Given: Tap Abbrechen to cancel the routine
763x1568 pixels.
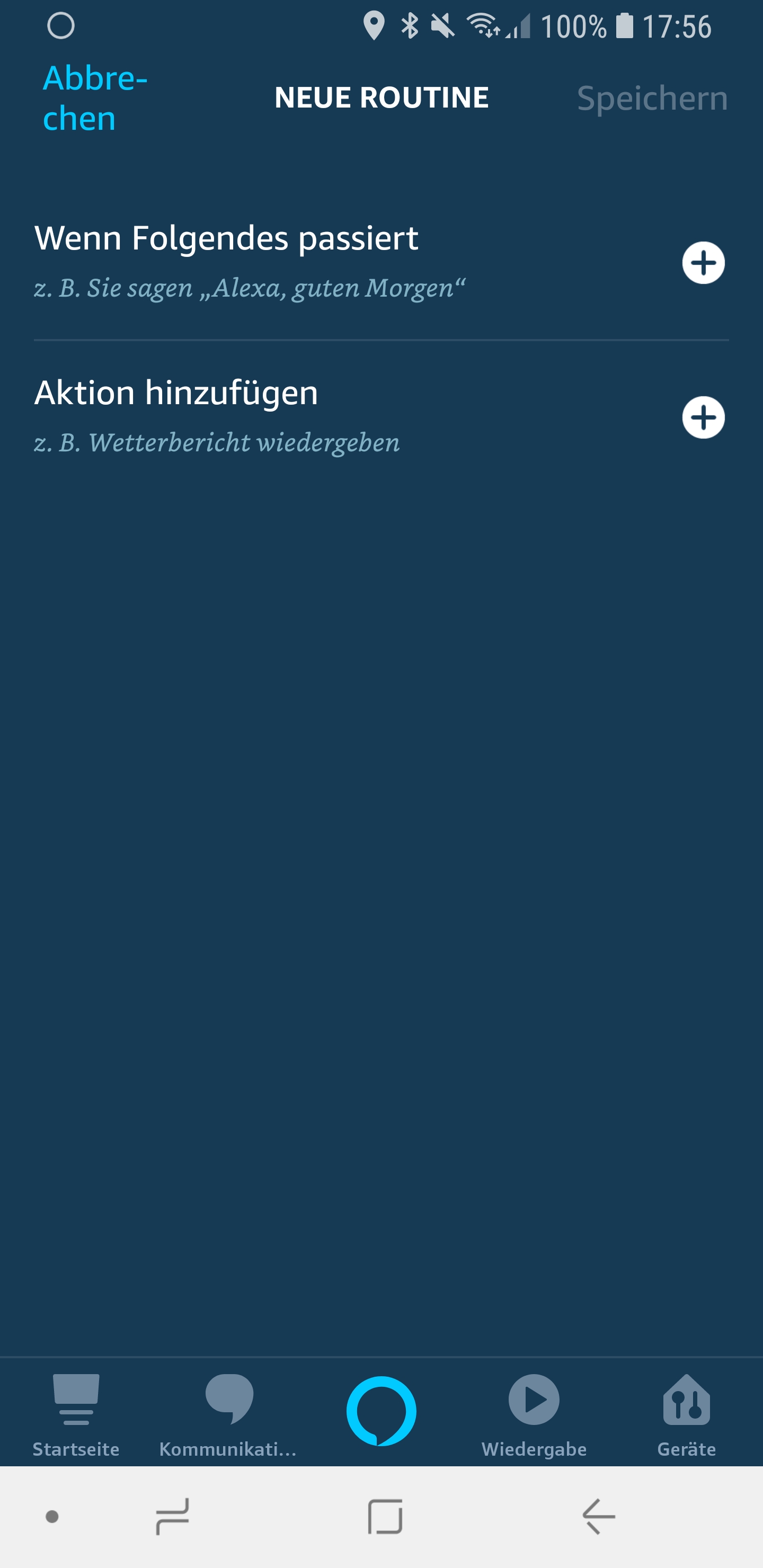Looking at the screenshot, I should [x=94, y=98].
